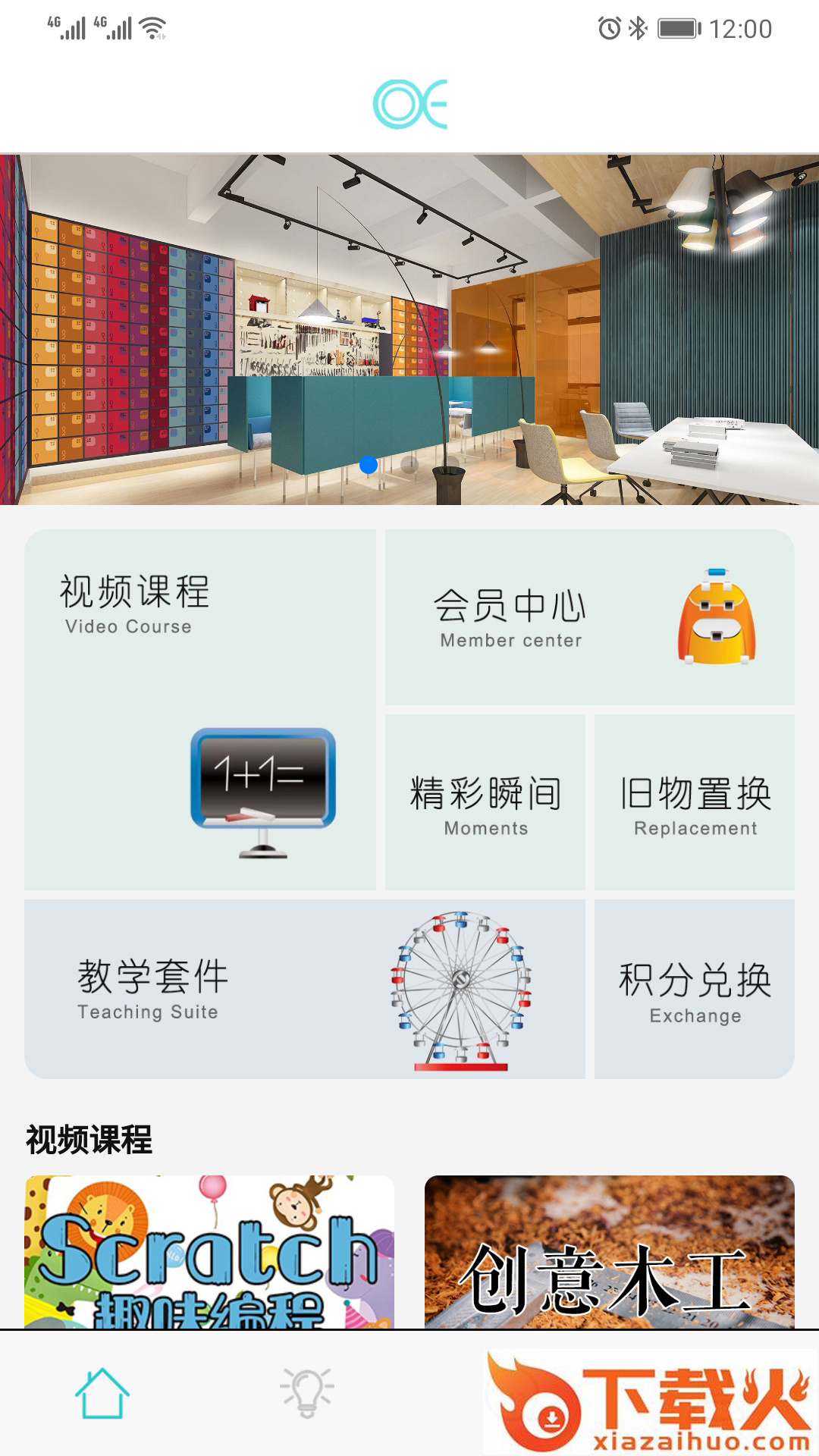Open the Moments section
This screenshot has width=819, height=1456.
click(485, 802)
